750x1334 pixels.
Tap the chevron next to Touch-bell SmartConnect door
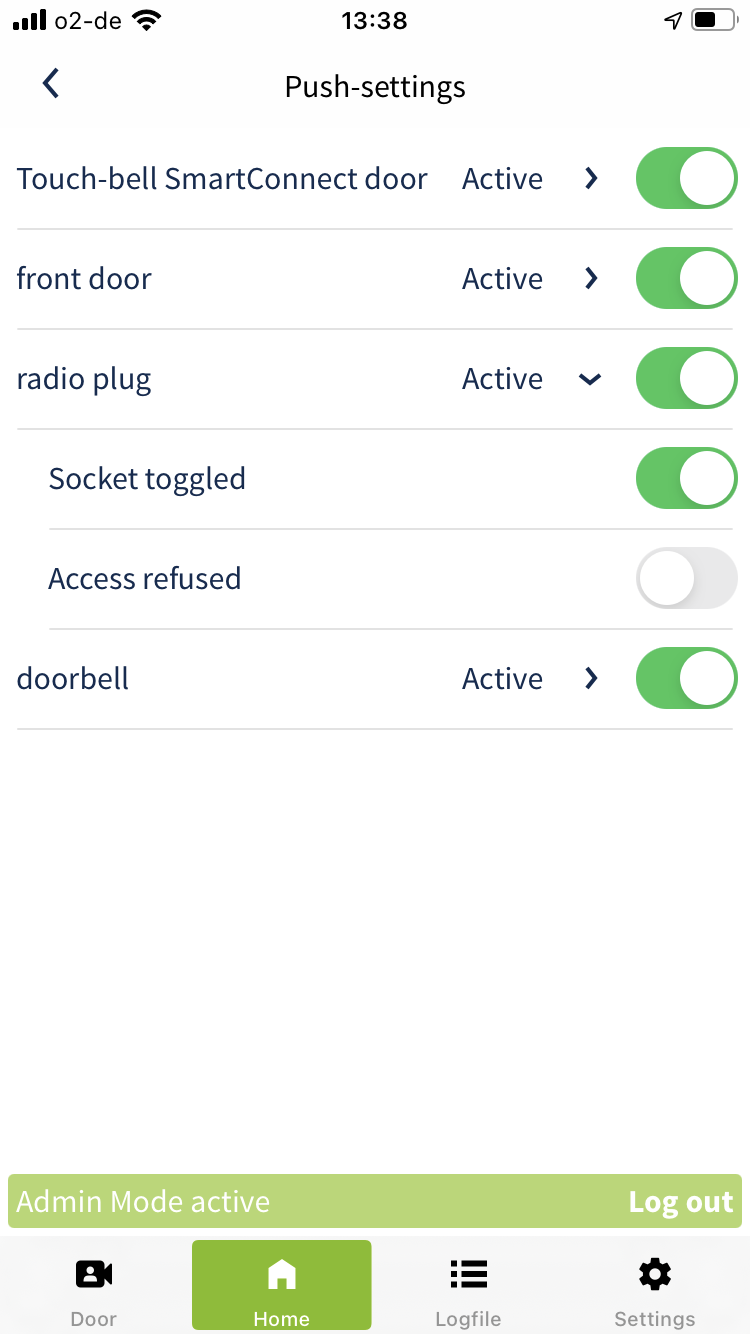590,178
